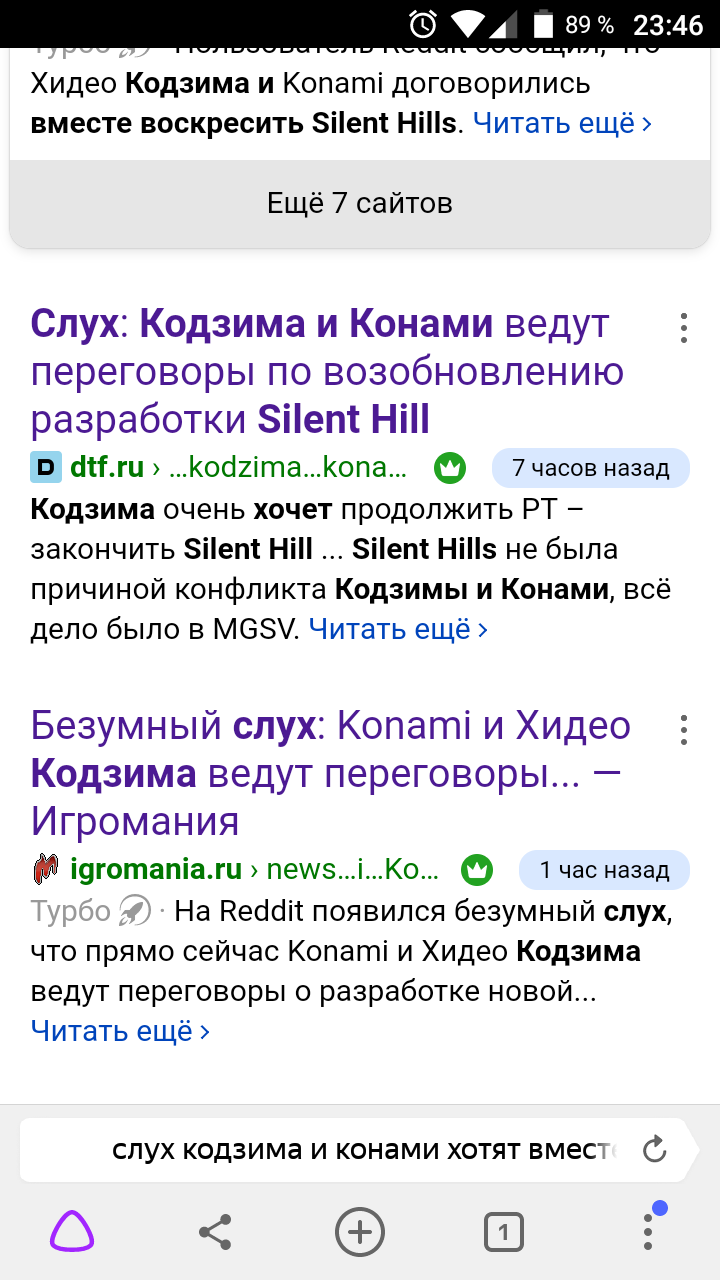Screen dimensions: 720x1280
Task: Launch the Alice voice assistant
Action: (72, 1232)
